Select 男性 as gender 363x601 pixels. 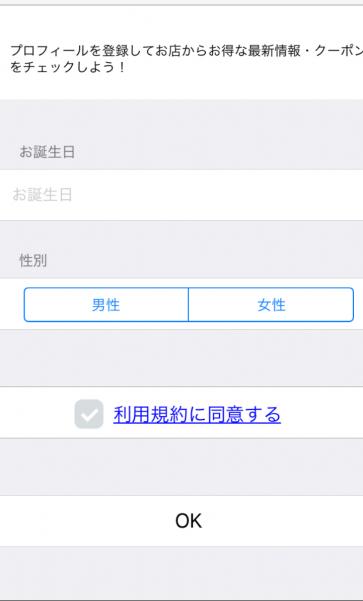tap(106, 305)
